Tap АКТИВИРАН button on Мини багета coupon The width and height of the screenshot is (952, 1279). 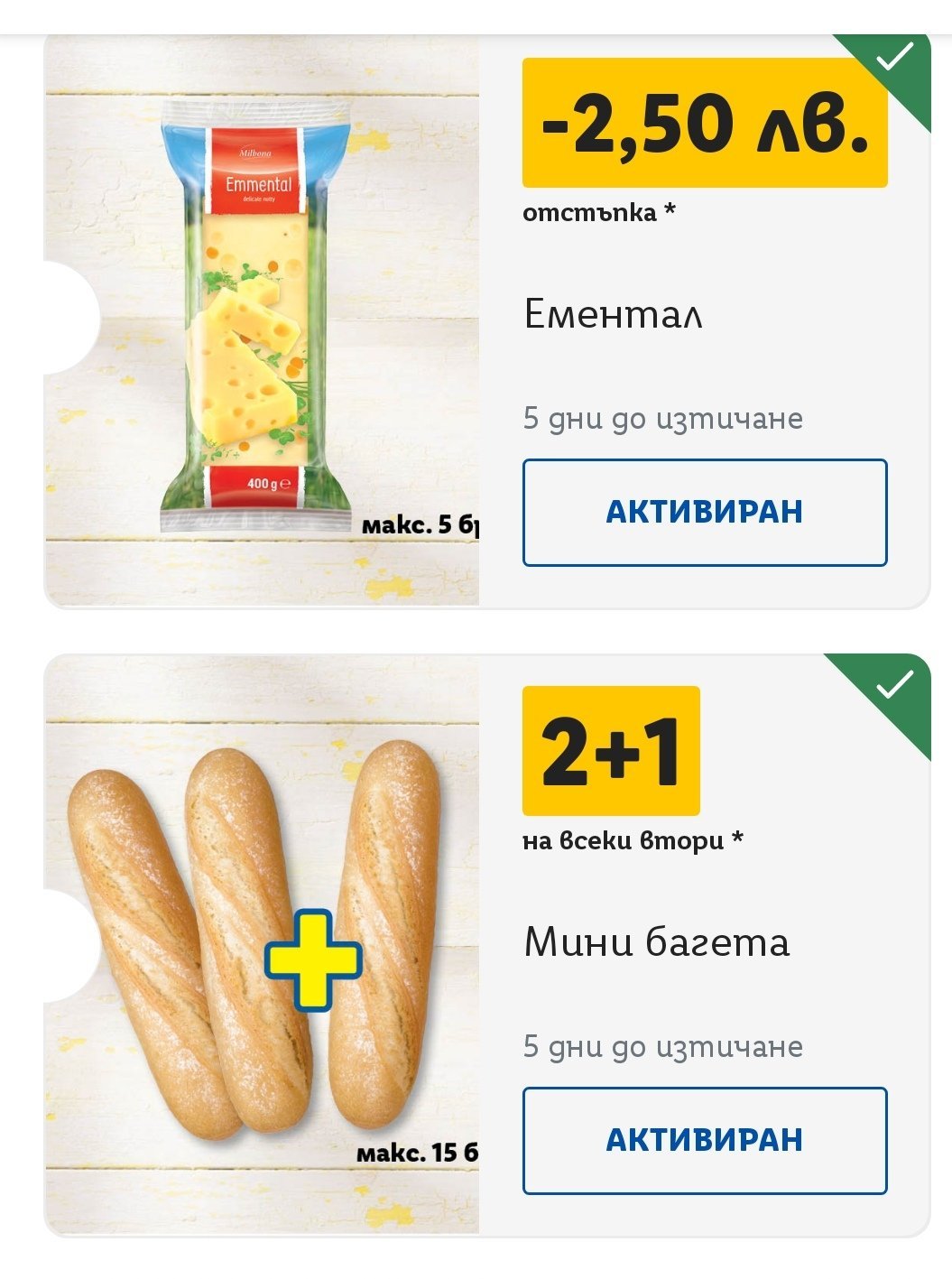(704, 1140)
